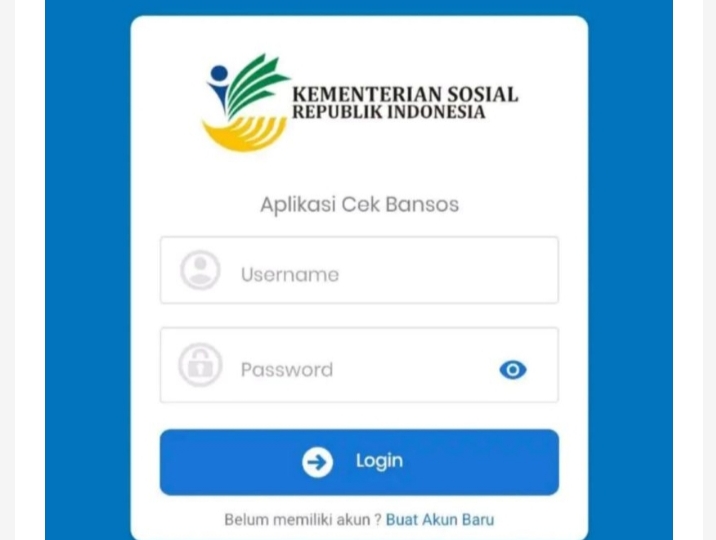Viewport: 716px width, 540px height.
Task: Log in with the Login button
Action: point(359,462)
